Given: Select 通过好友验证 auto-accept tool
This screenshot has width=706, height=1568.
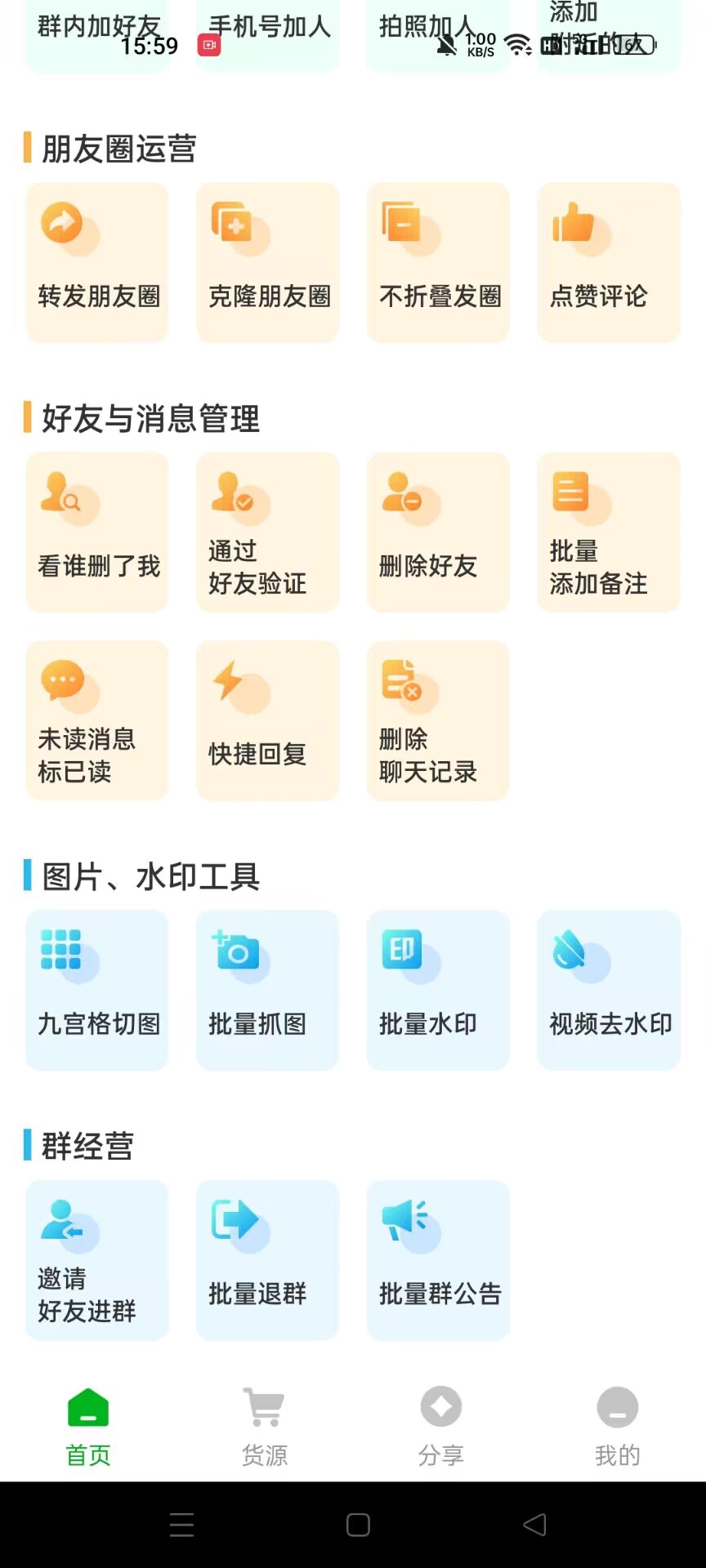Looking at the screenshot, I should (267, 531).
